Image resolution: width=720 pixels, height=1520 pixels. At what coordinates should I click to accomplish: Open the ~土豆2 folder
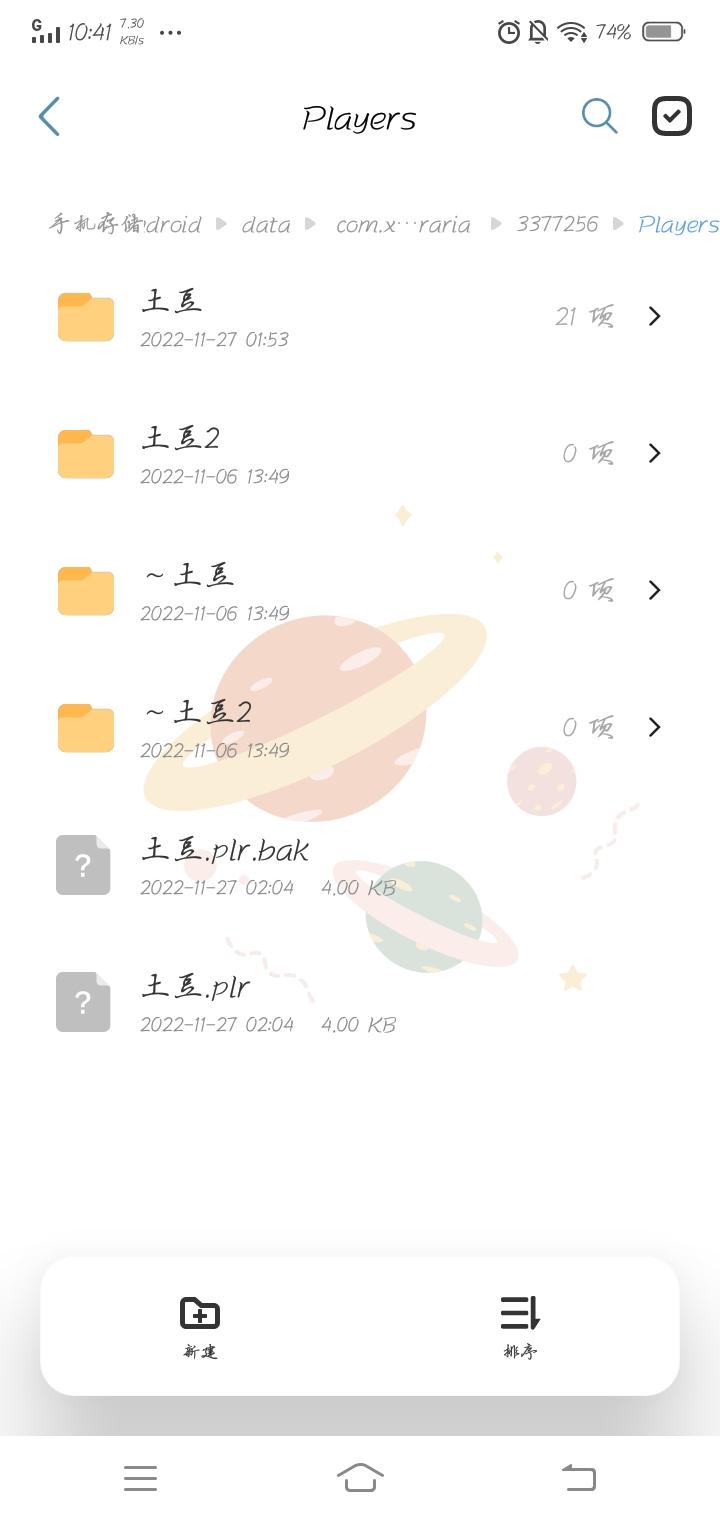tap(360, 728)
